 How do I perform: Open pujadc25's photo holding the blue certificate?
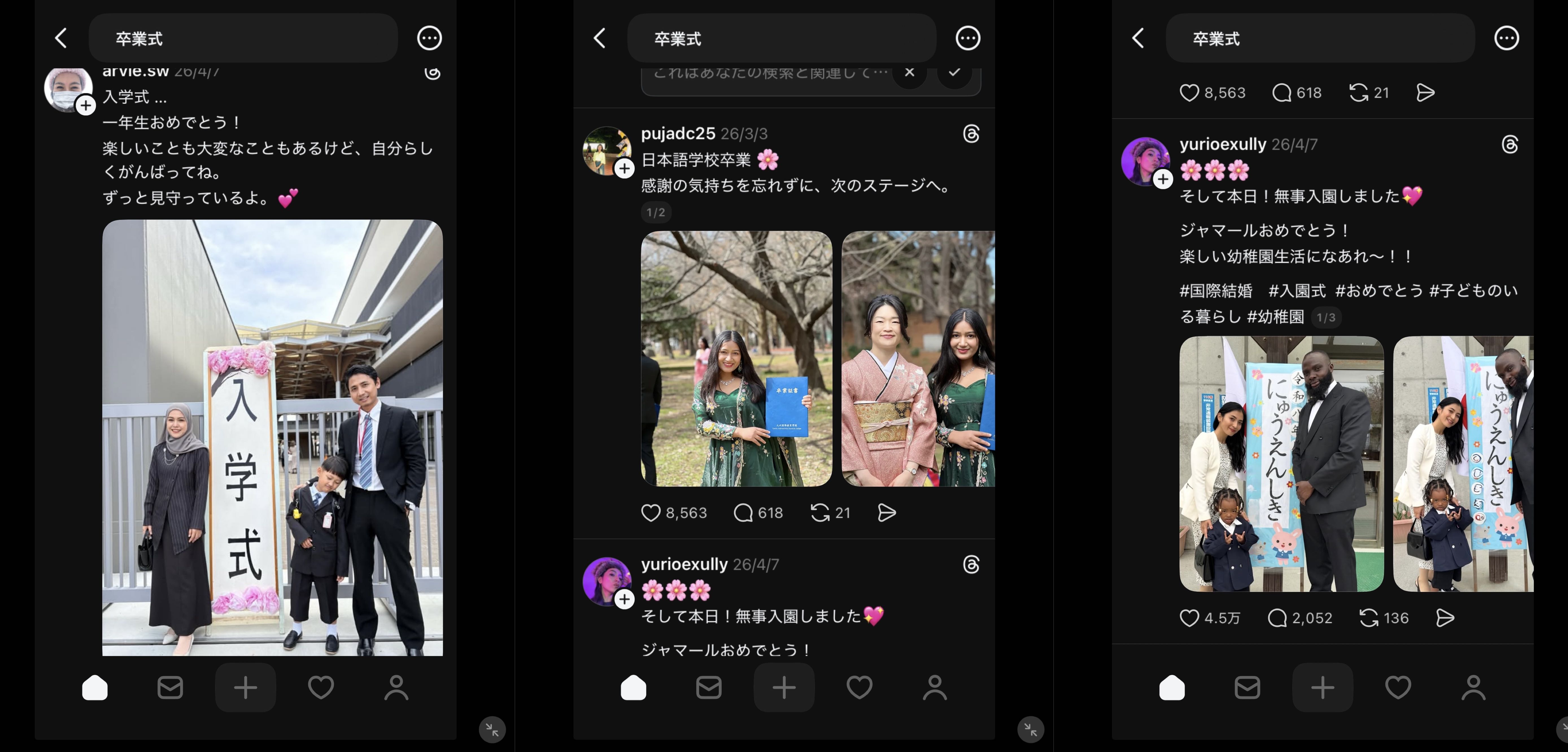pyautogui.click(x=736, y=358)
